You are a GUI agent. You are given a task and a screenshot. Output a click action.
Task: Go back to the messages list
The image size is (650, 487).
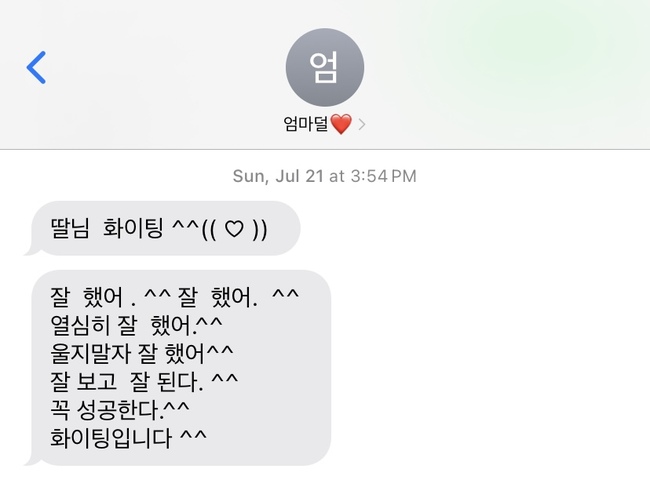[36, 67]
